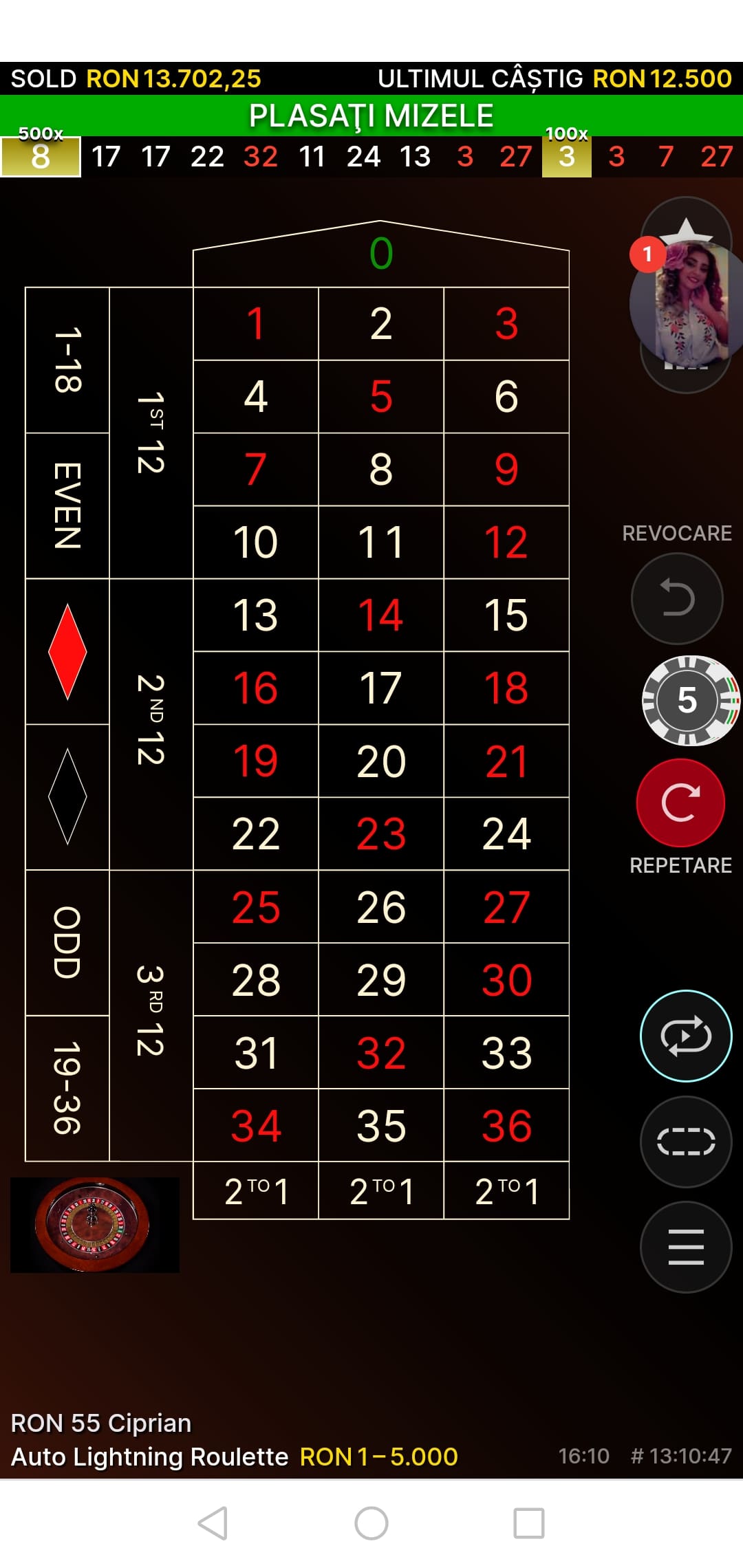Screen dimensions: 743x1568
Task: Place a bet on EVEN
Action: coord(67,505)
